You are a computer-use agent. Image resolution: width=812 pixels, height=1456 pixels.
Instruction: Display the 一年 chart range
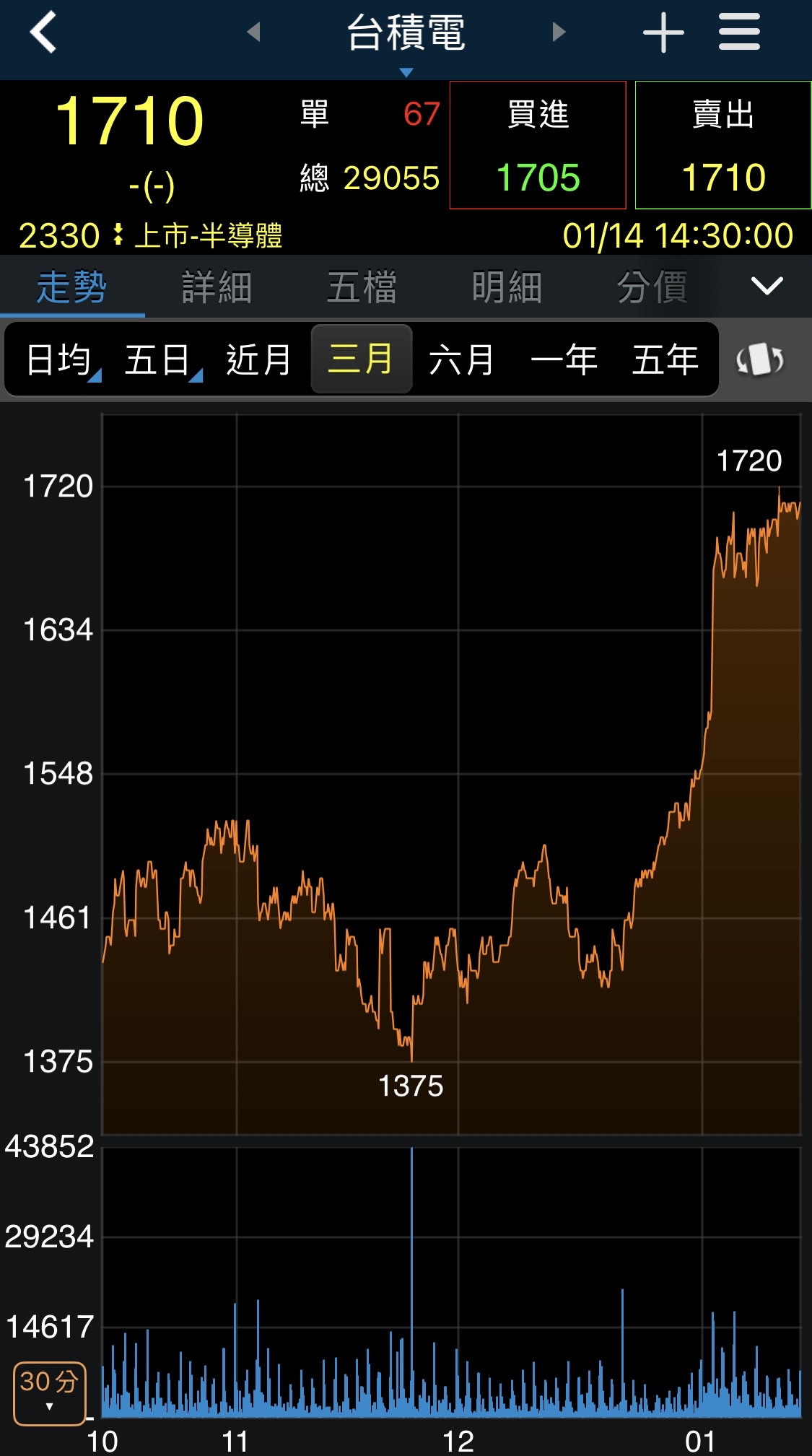coord(564,359)
